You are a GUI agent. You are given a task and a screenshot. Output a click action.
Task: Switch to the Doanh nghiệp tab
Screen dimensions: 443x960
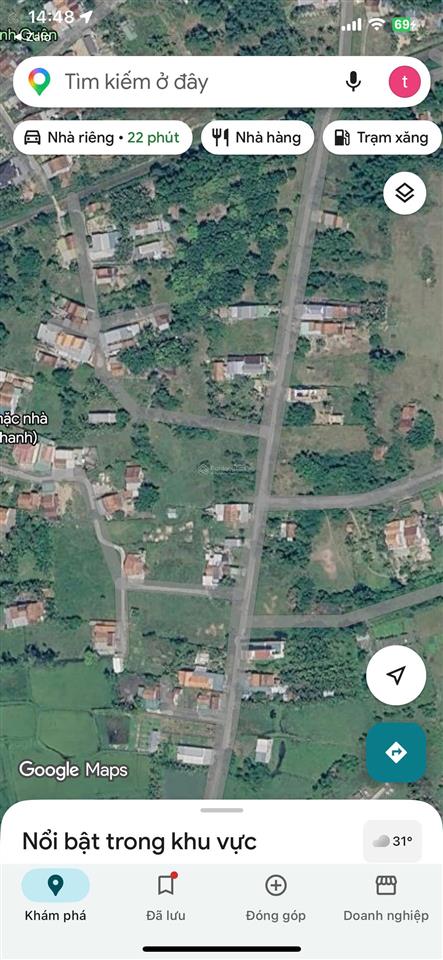[x=386, y=898]
